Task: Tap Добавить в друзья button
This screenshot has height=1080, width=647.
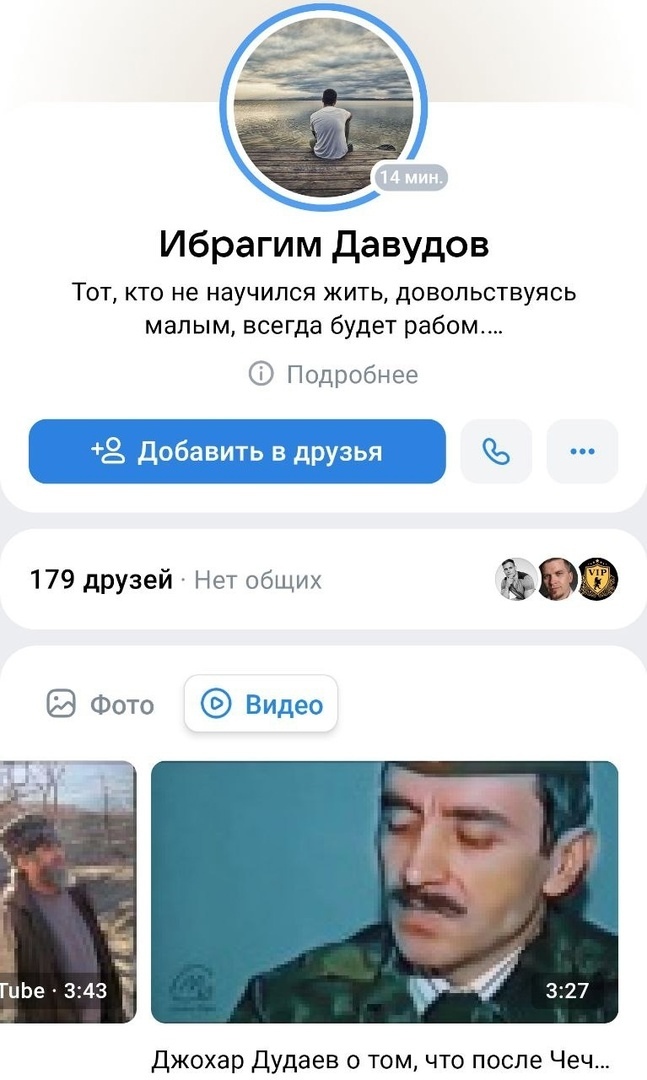Action: [237, 451]
